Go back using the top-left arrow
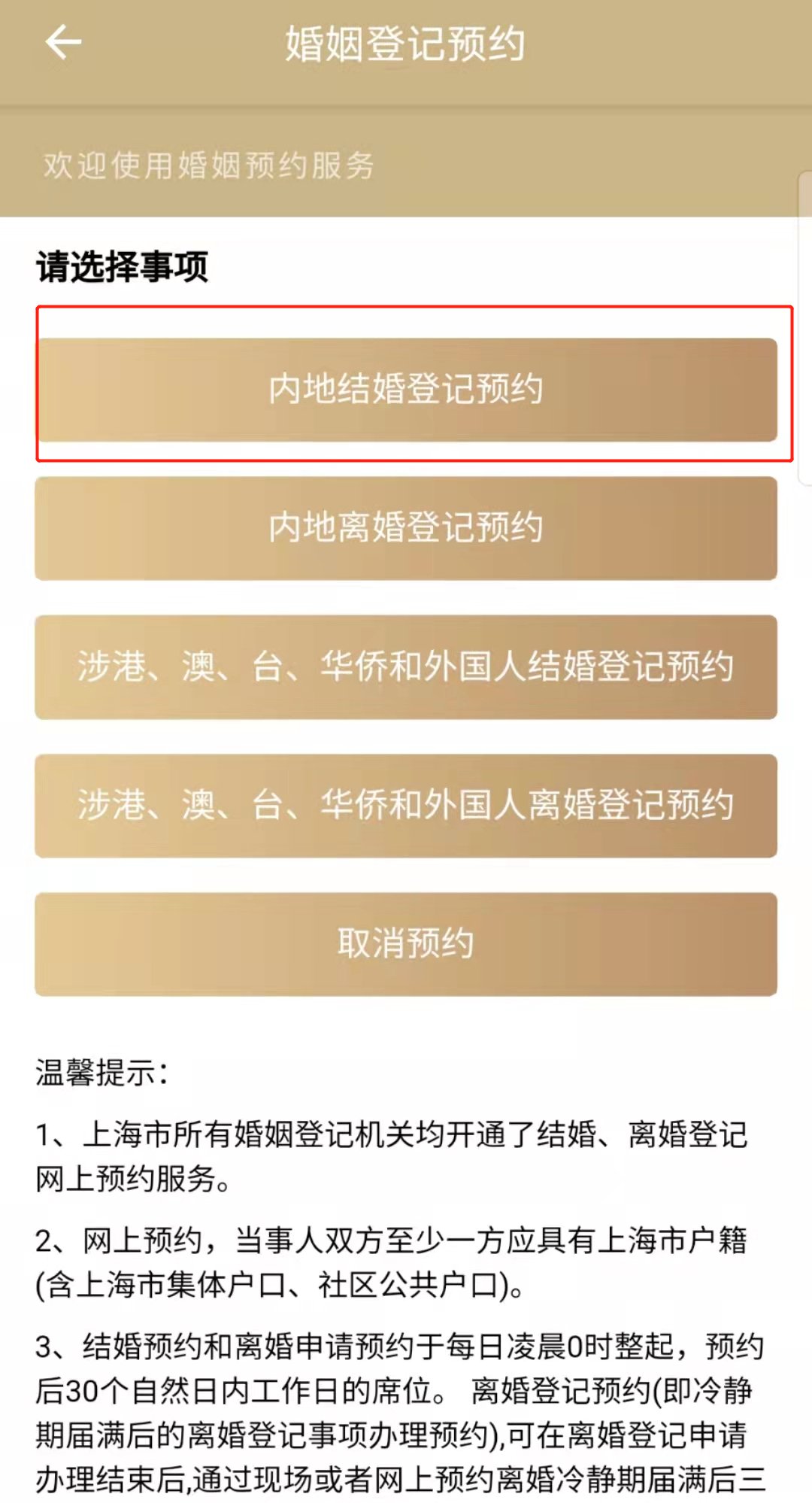The width and height of the screenshot is (812, 1503). [x=63, y=42]
